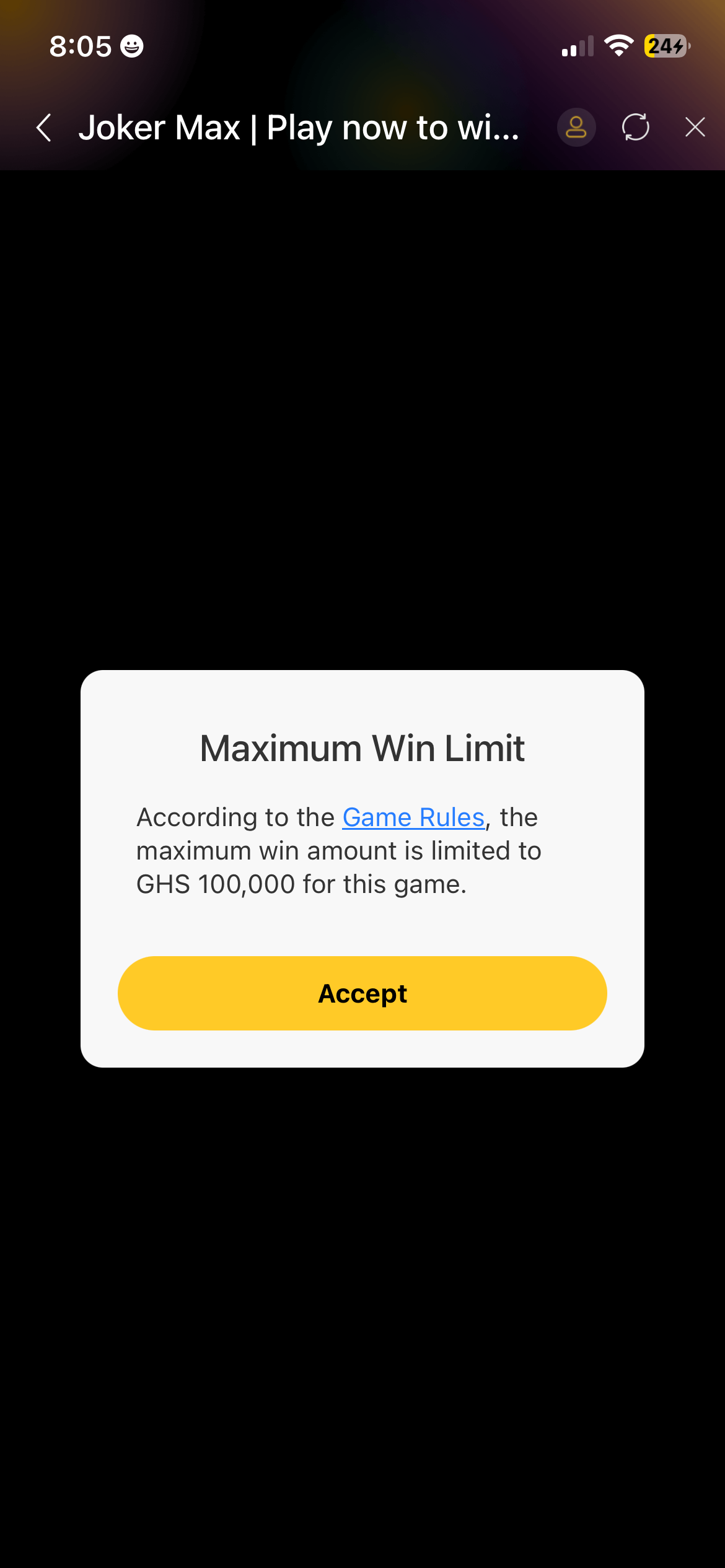Accept the maximum win limit

coord(362,993)
